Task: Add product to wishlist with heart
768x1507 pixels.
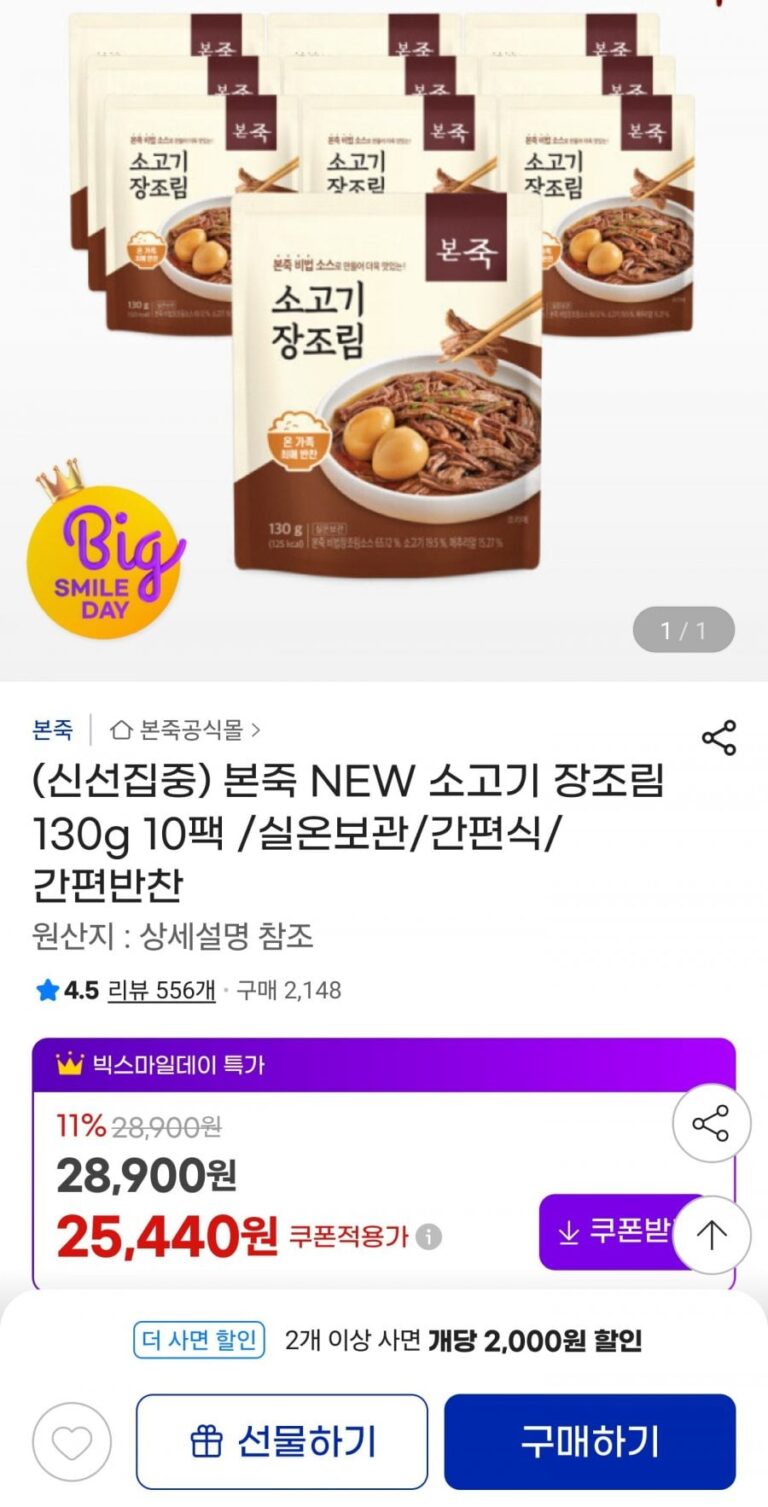Action: [72, 1442]
